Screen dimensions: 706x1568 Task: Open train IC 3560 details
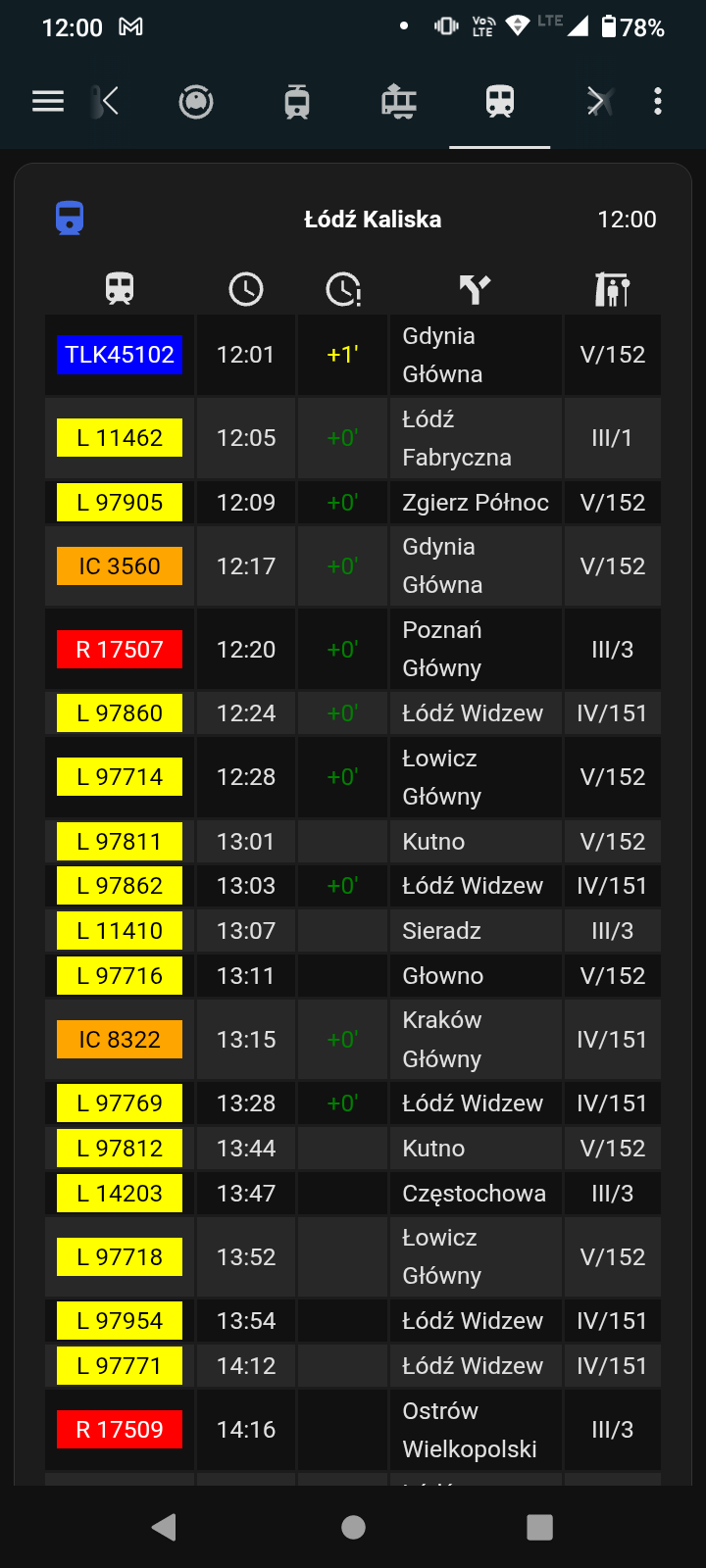point(353,565)
